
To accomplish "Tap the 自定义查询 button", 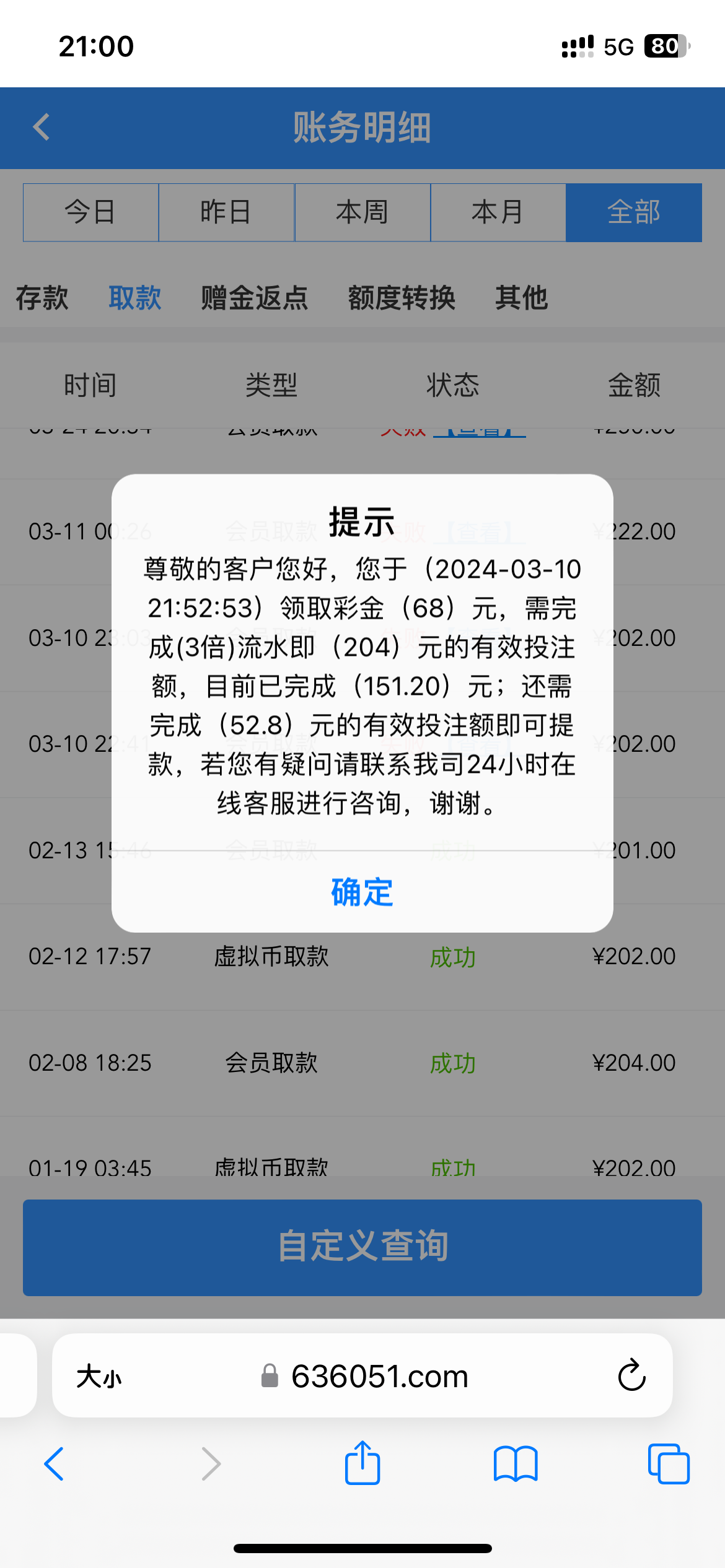I will (x=362, y=1247).
